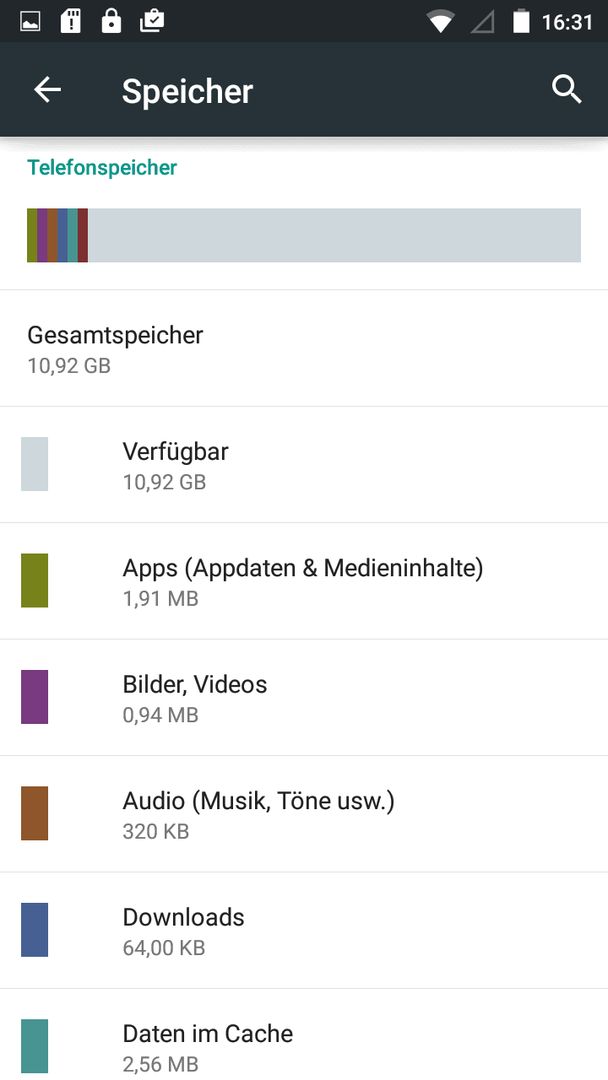Open the Verfügbar storage row

pyautogui.click(x=304, y=464)
